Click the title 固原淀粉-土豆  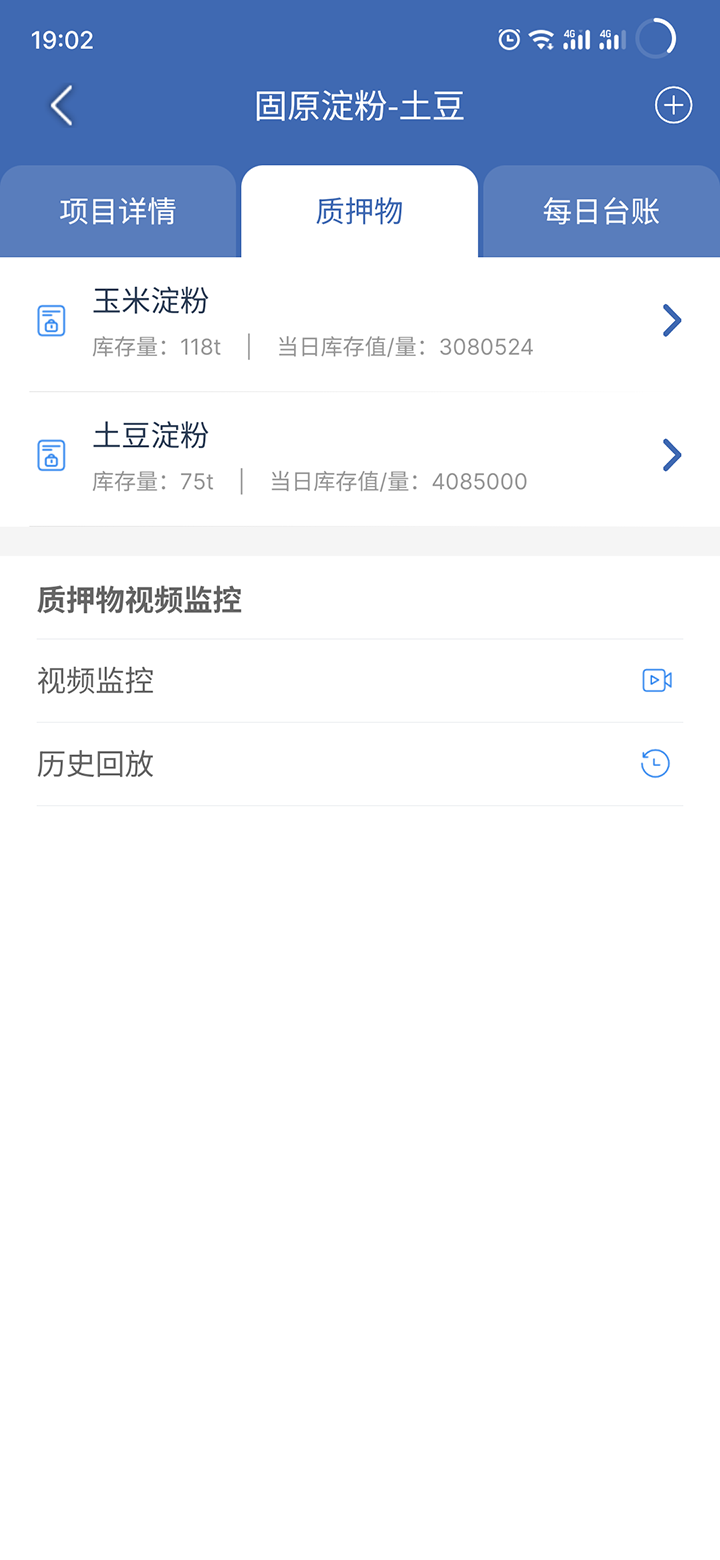360,106
